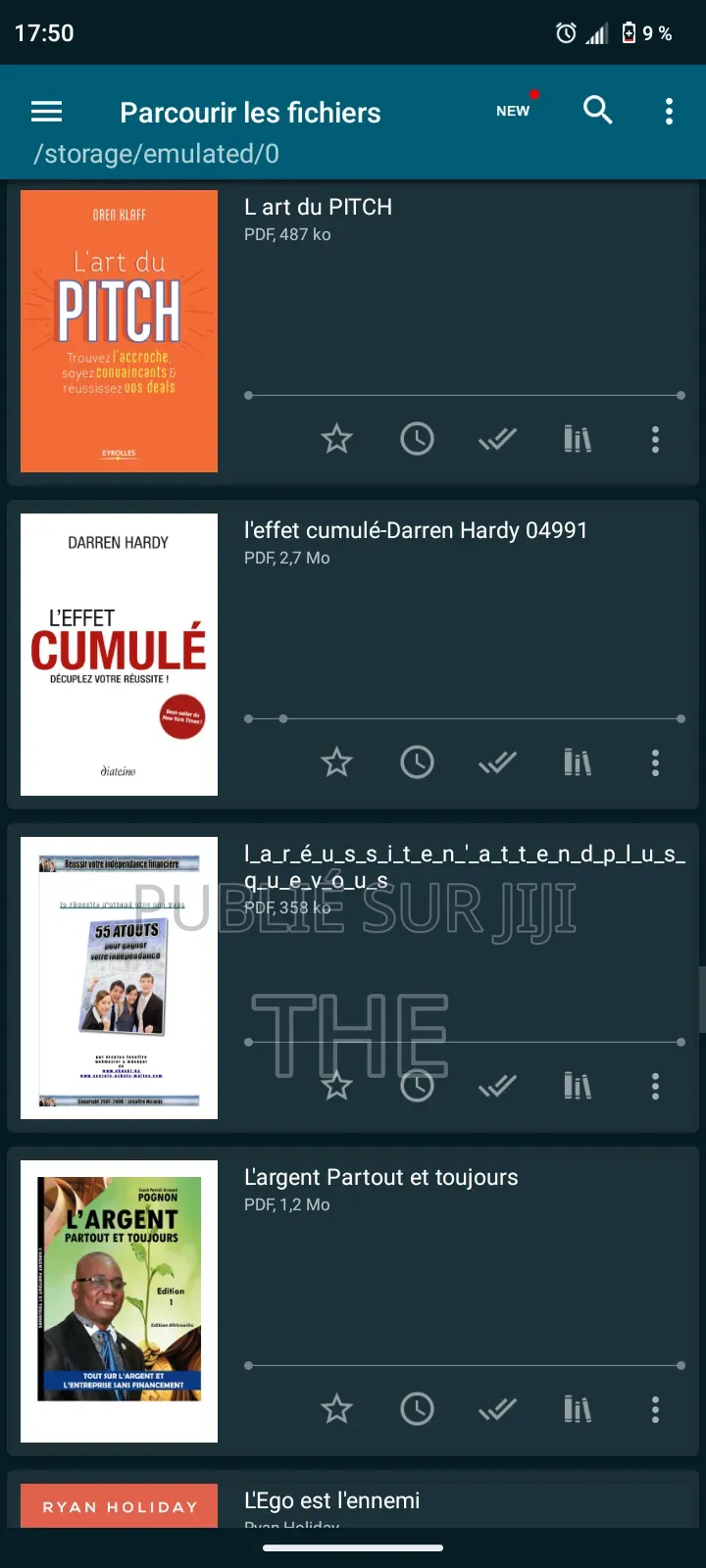Open collections icon for "l'effet cumulé"
Image resolution: width=706 pixels, height=1568 pixels.
click(x=578, y=762)
